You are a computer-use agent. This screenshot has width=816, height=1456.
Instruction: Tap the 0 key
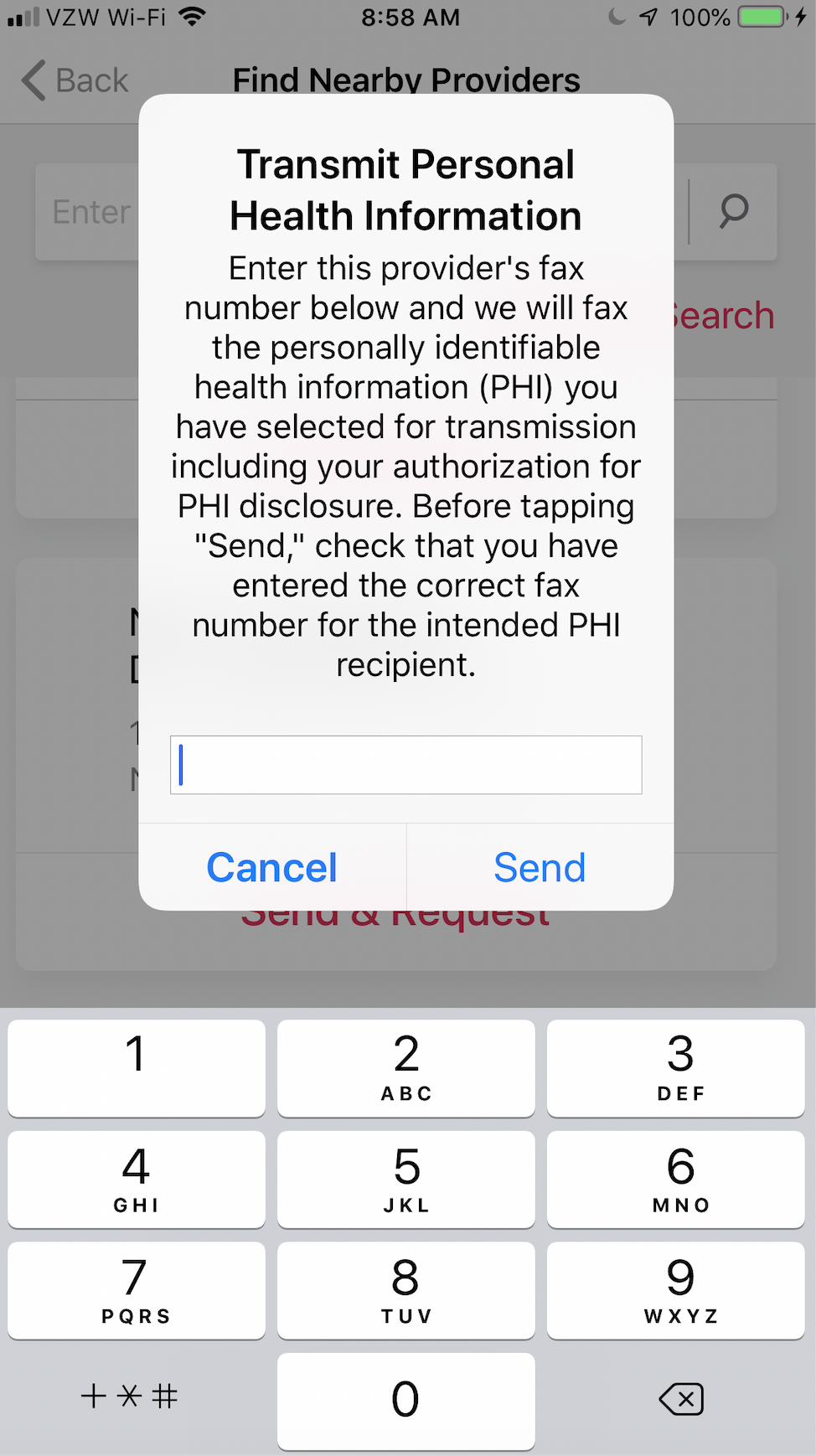pos(406,1401)
